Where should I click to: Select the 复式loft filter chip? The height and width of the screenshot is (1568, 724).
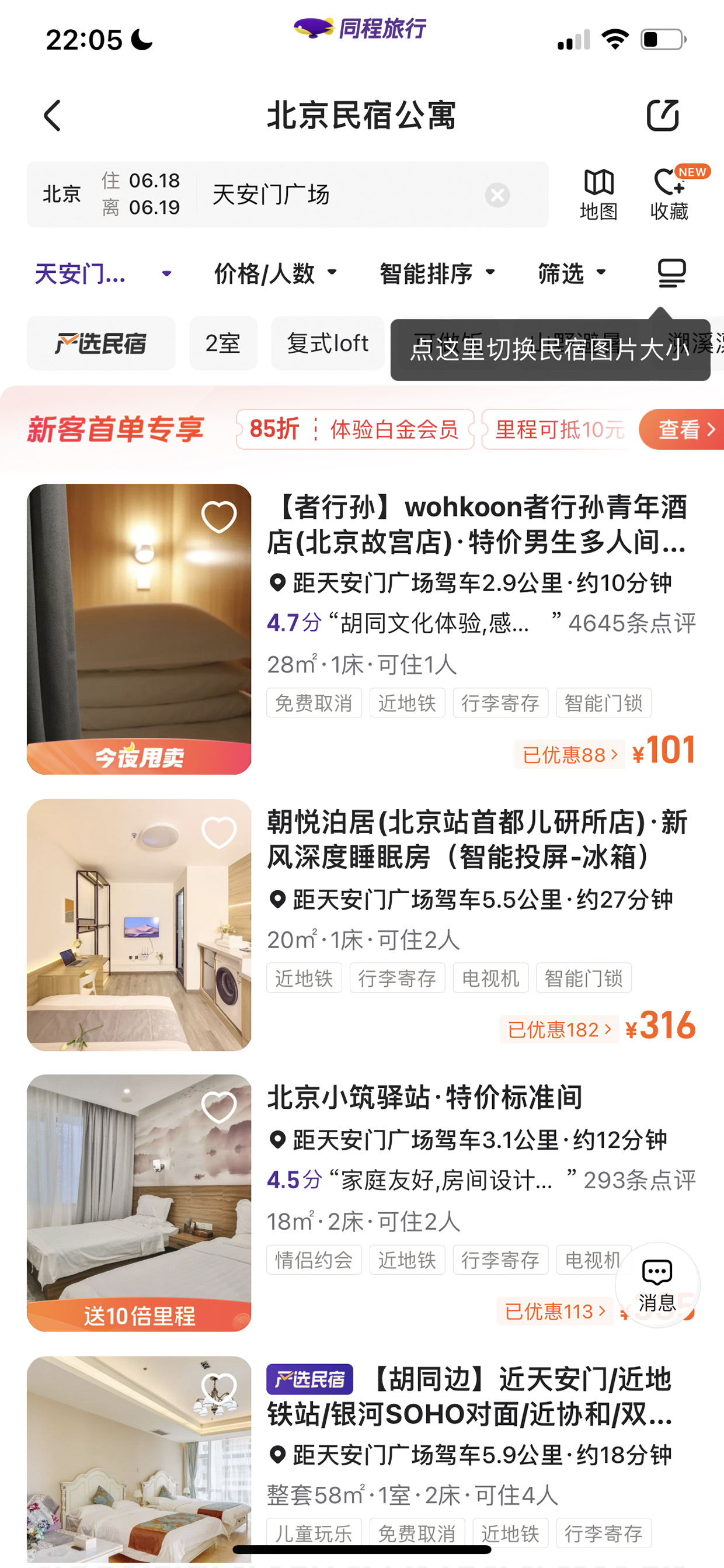coord(328,344)
